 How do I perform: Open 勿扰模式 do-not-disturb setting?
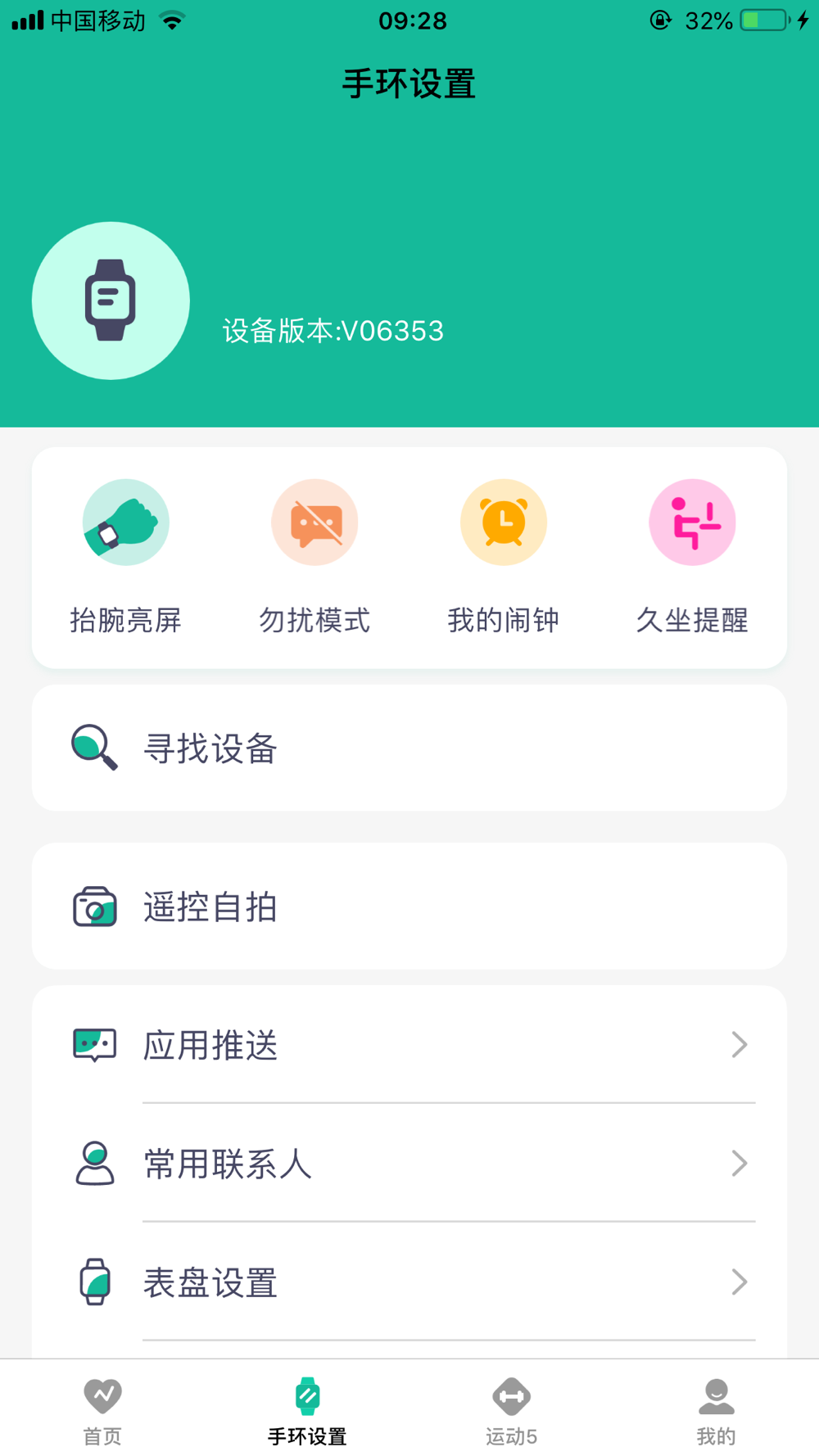(x=314, y=558)
